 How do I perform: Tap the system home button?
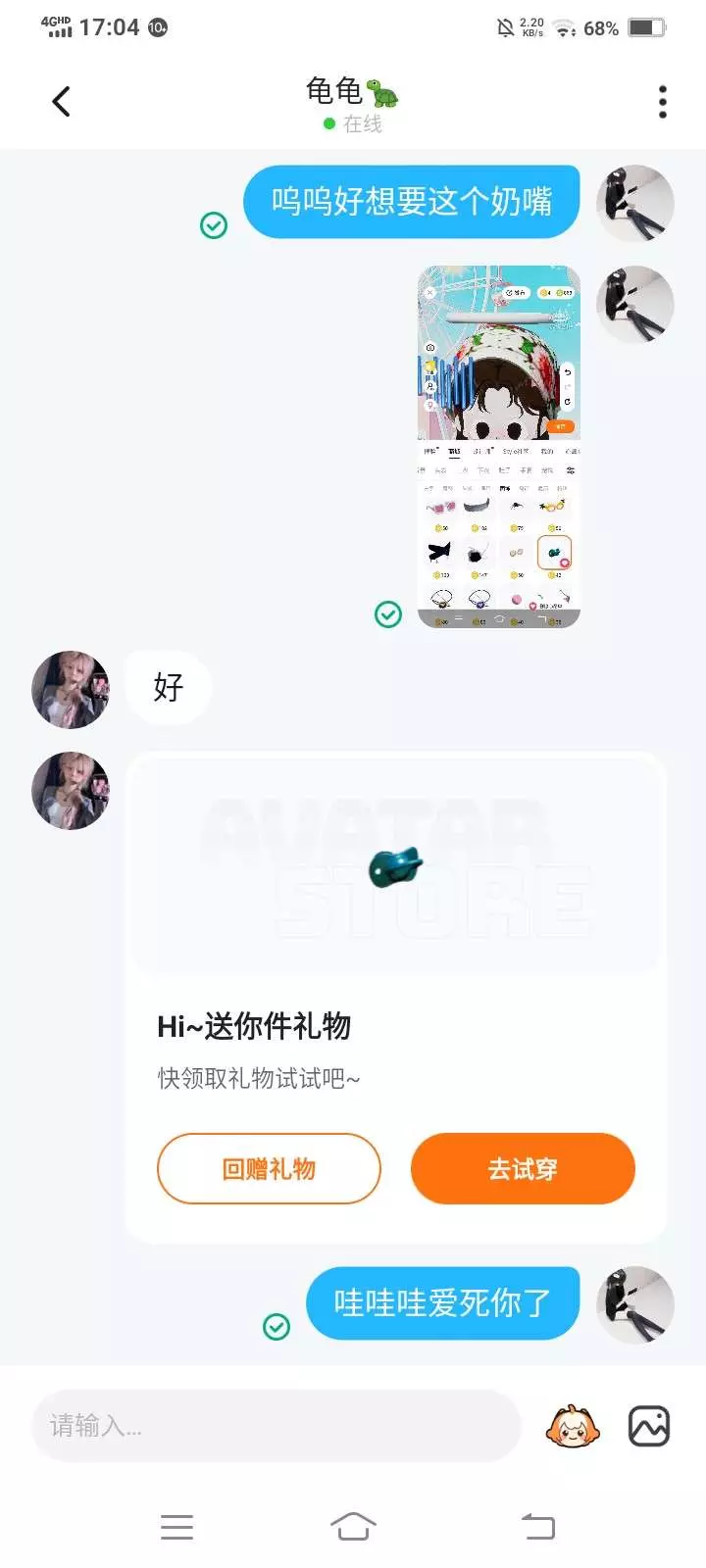click(x=353, y=1526)
